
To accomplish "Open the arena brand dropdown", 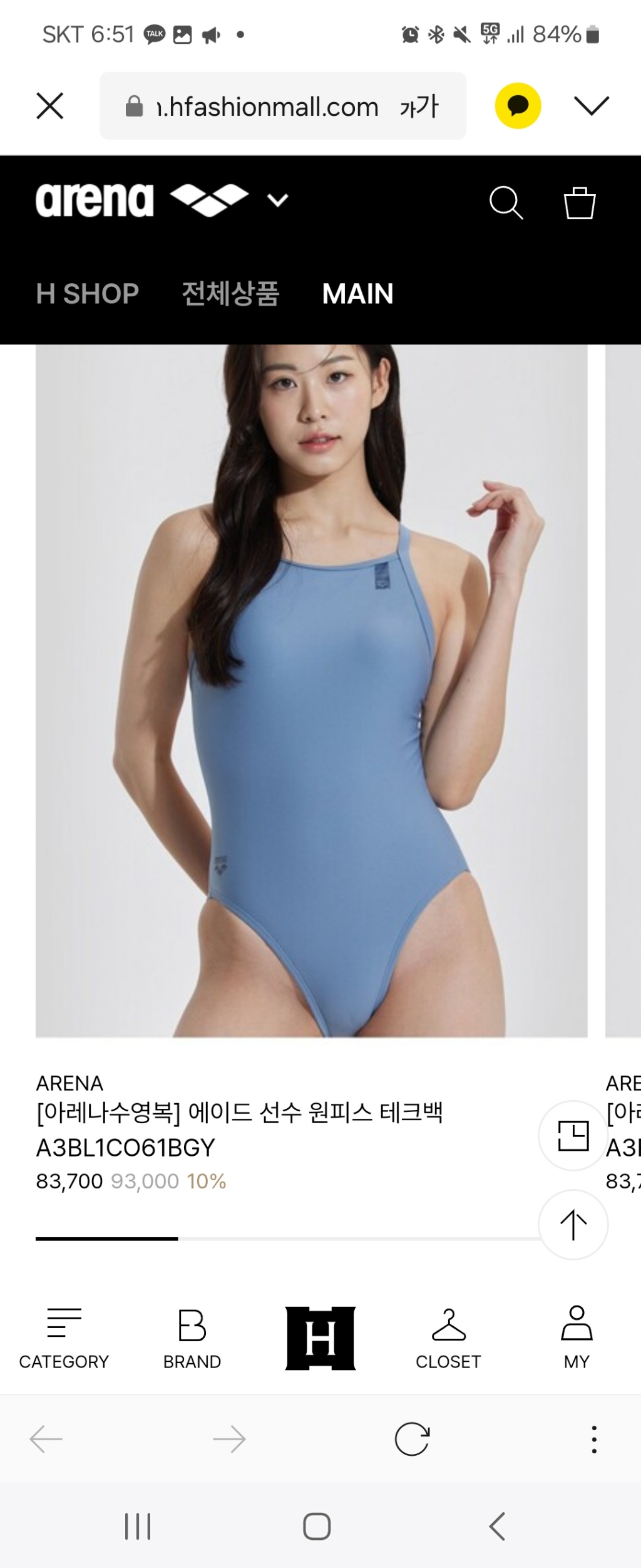I will (x=277, y=200).
